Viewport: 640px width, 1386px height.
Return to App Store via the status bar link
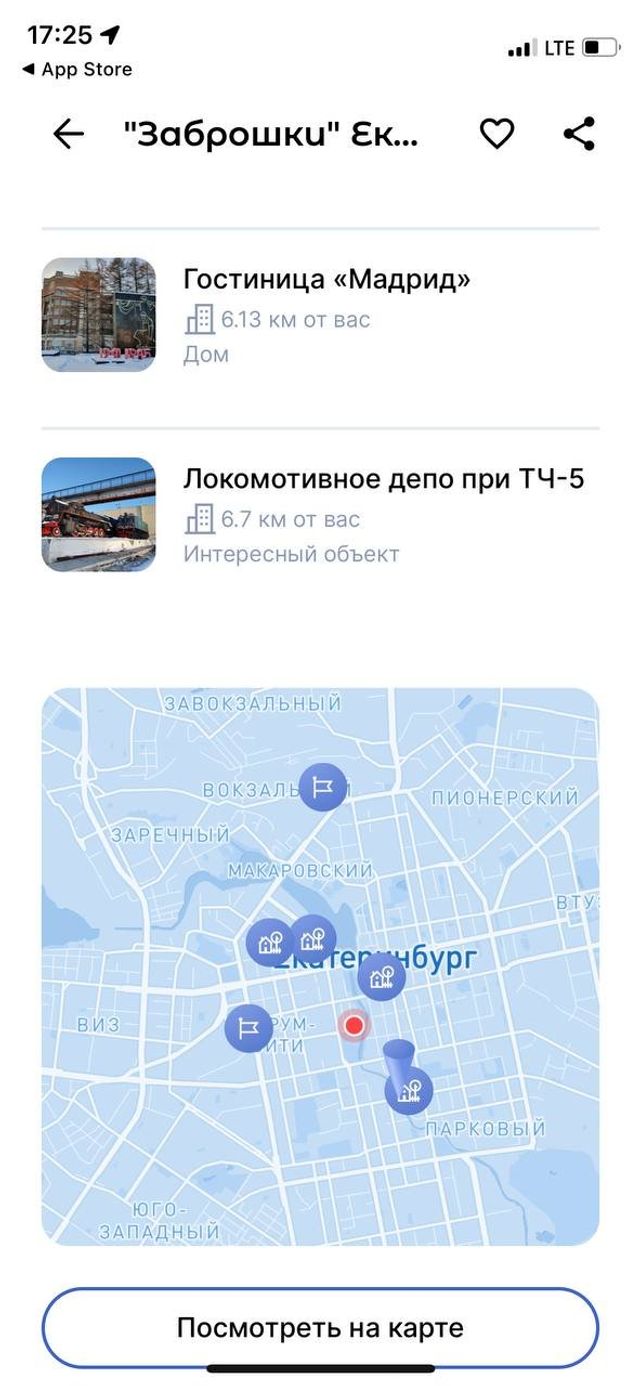77,70
